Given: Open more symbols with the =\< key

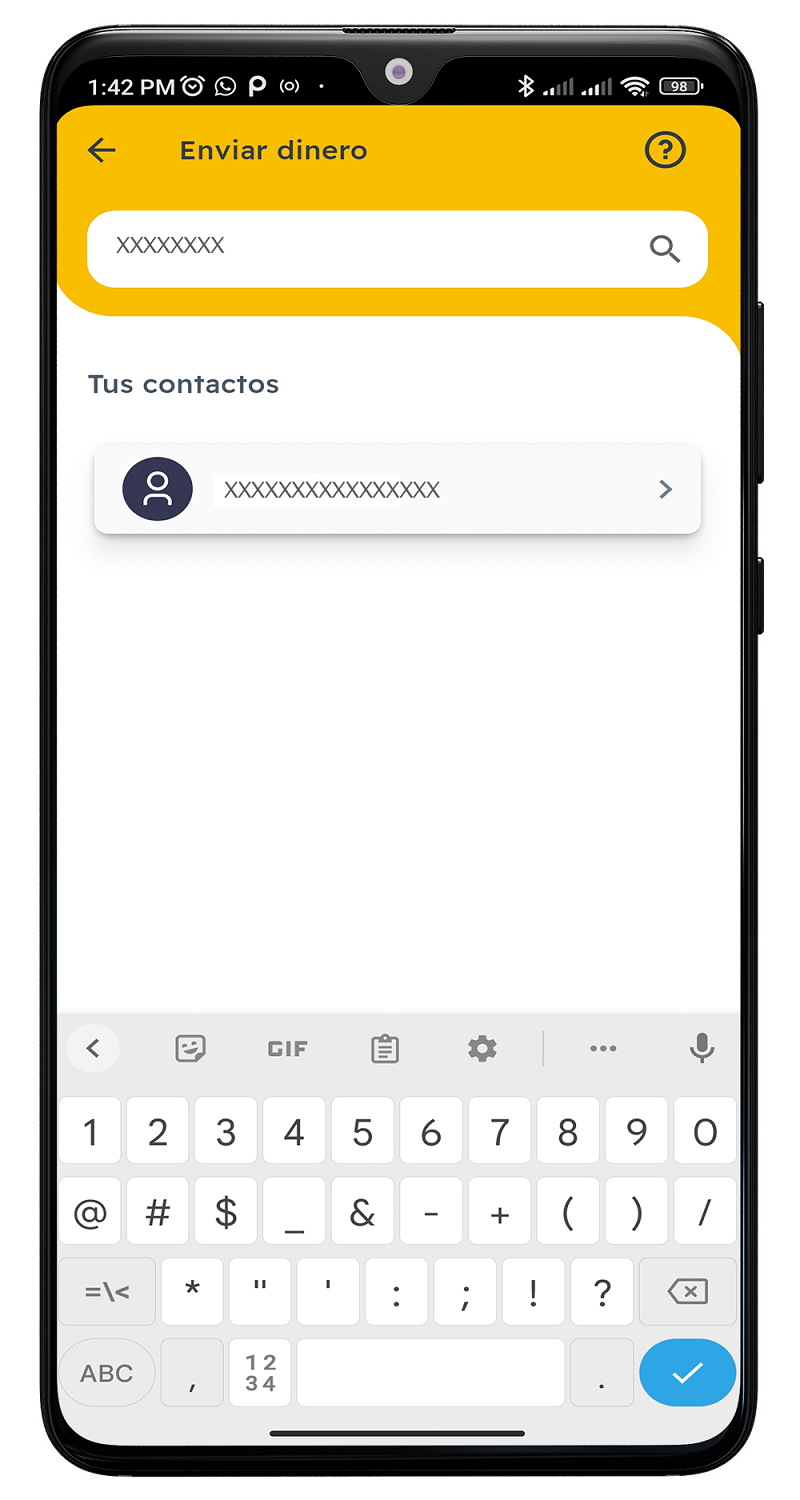Looking at the screenshot, I should (x=107, y=1291).
